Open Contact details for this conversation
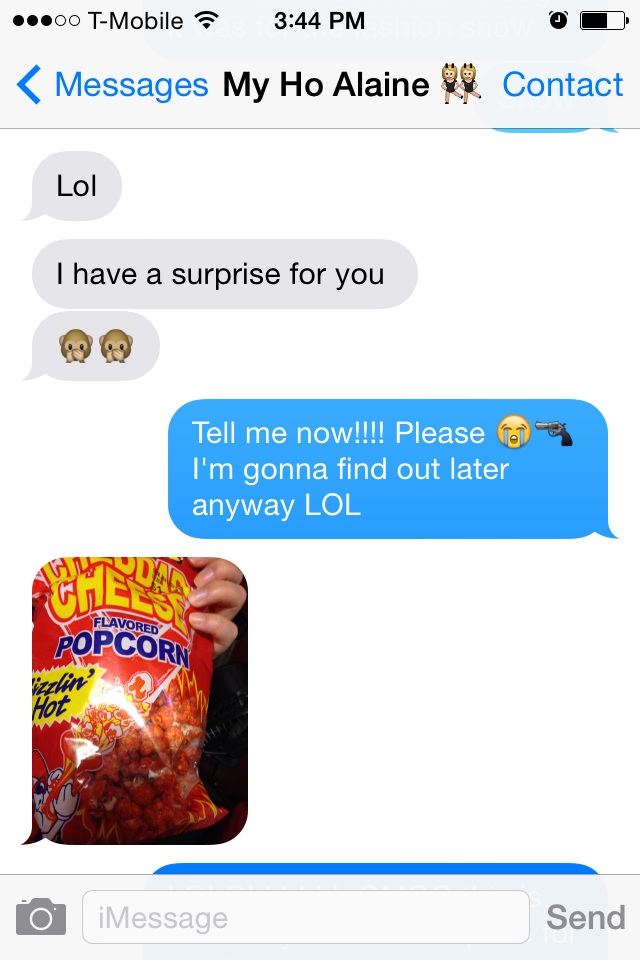The width and height of the screenshot is (640, 960). 562,85
